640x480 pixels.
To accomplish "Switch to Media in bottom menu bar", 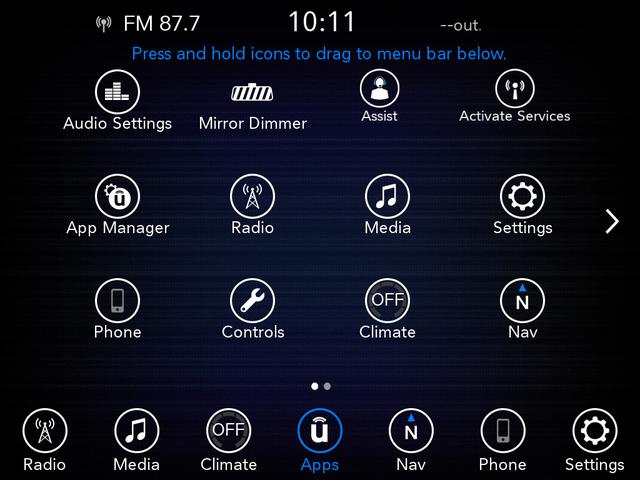I will pyautogui.click(x=136, y=433).
